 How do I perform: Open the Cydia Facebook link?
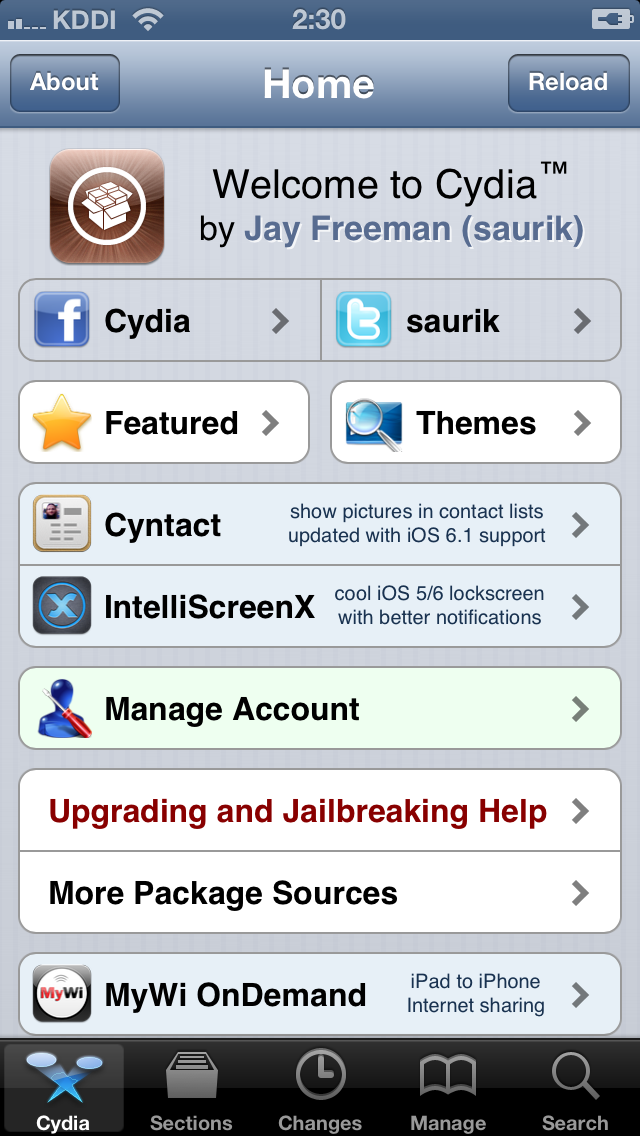pos(170,320)
